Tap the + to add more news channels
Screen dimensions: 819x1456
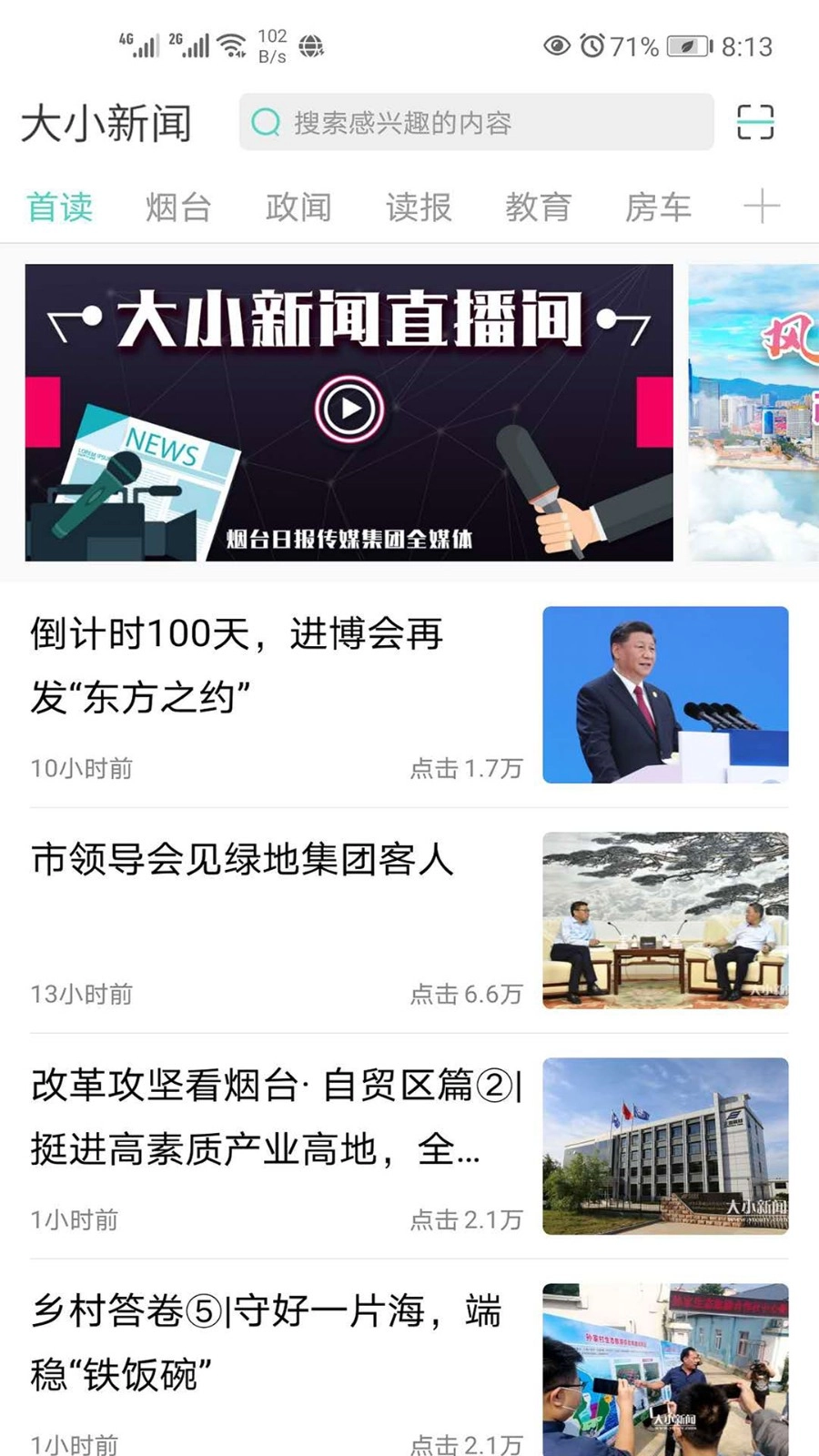click(763, 207)
